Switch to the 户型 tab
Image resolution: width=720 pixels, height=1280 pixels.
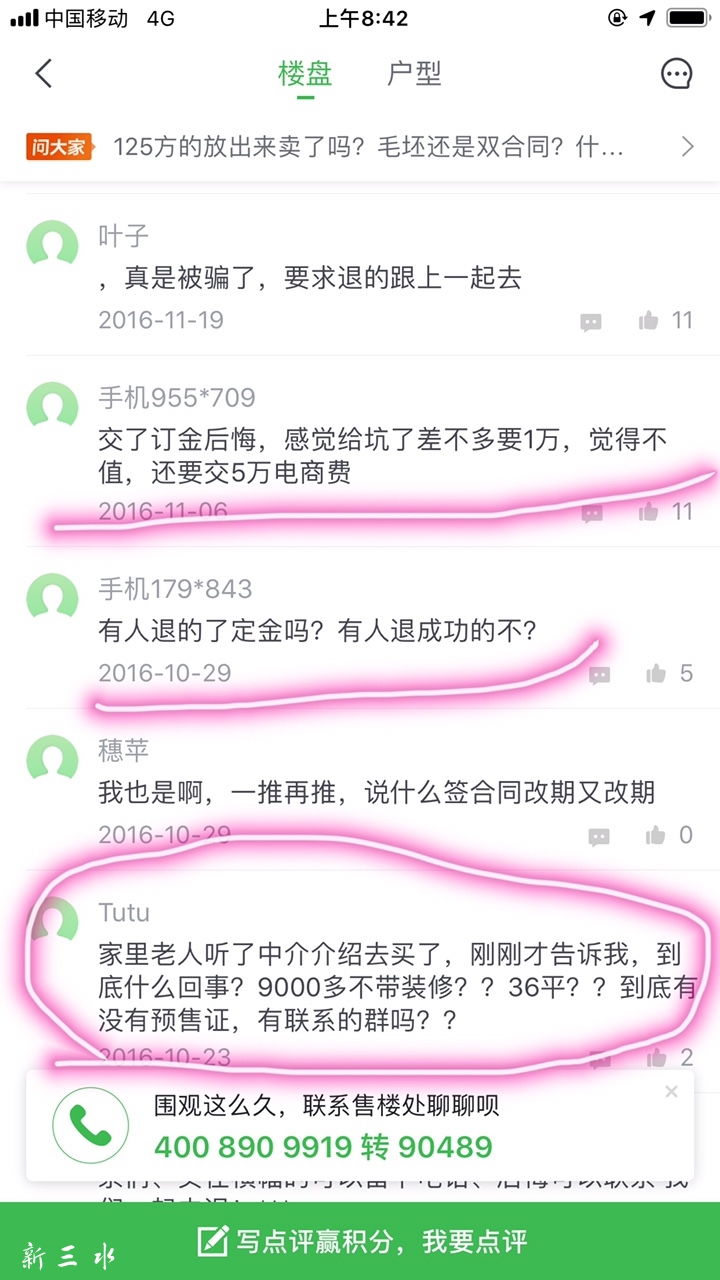click(x=414, y=73)
